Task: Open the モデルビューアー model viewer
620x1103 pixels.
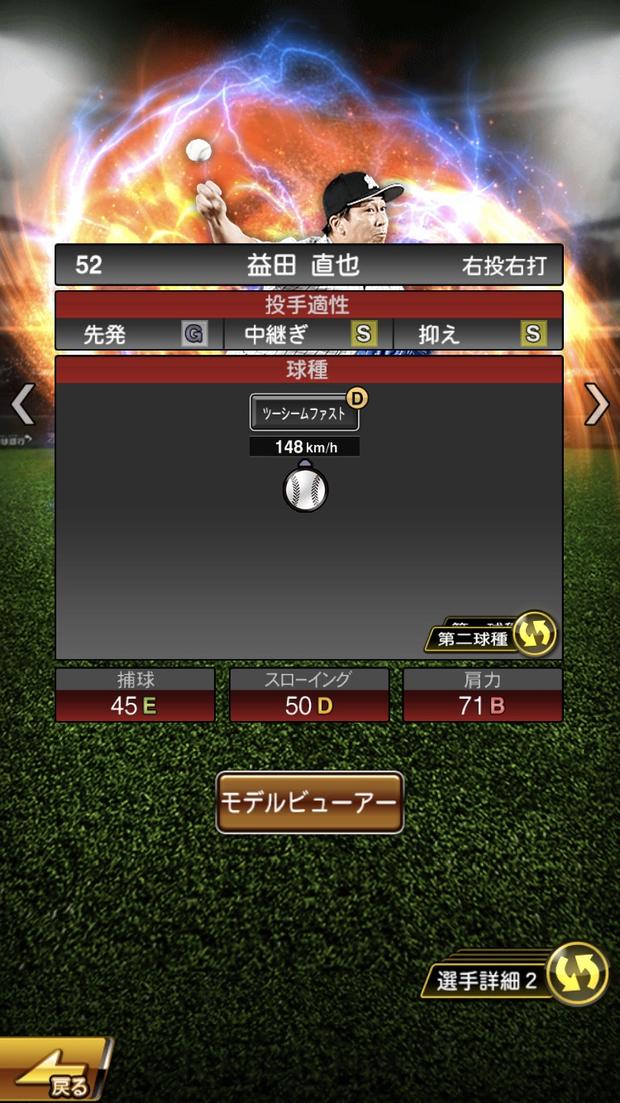Action: [310, 802]
